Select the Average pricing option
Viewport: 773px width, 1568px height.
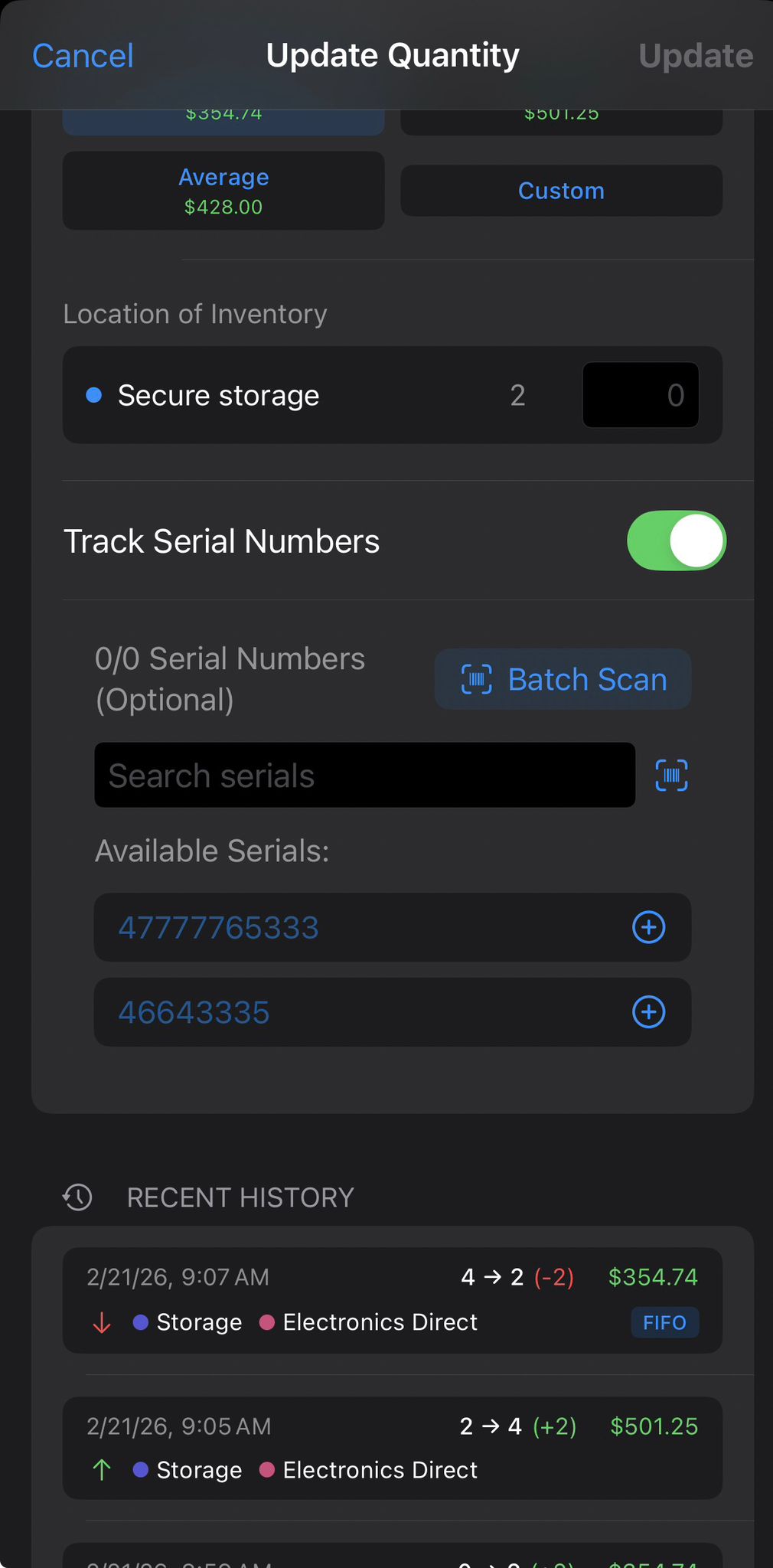point(223,190)
